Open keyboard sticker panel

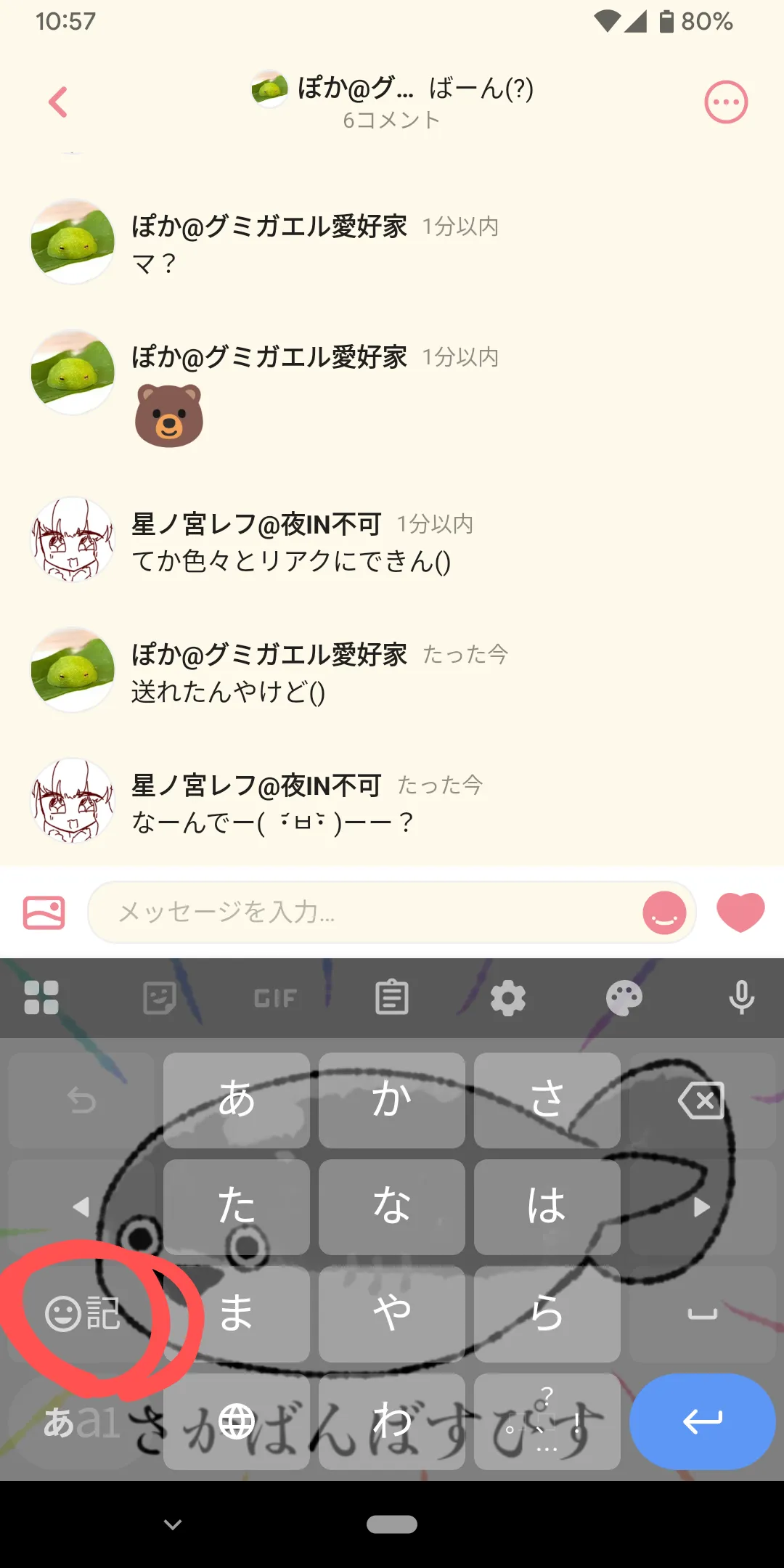pos(160,997)
